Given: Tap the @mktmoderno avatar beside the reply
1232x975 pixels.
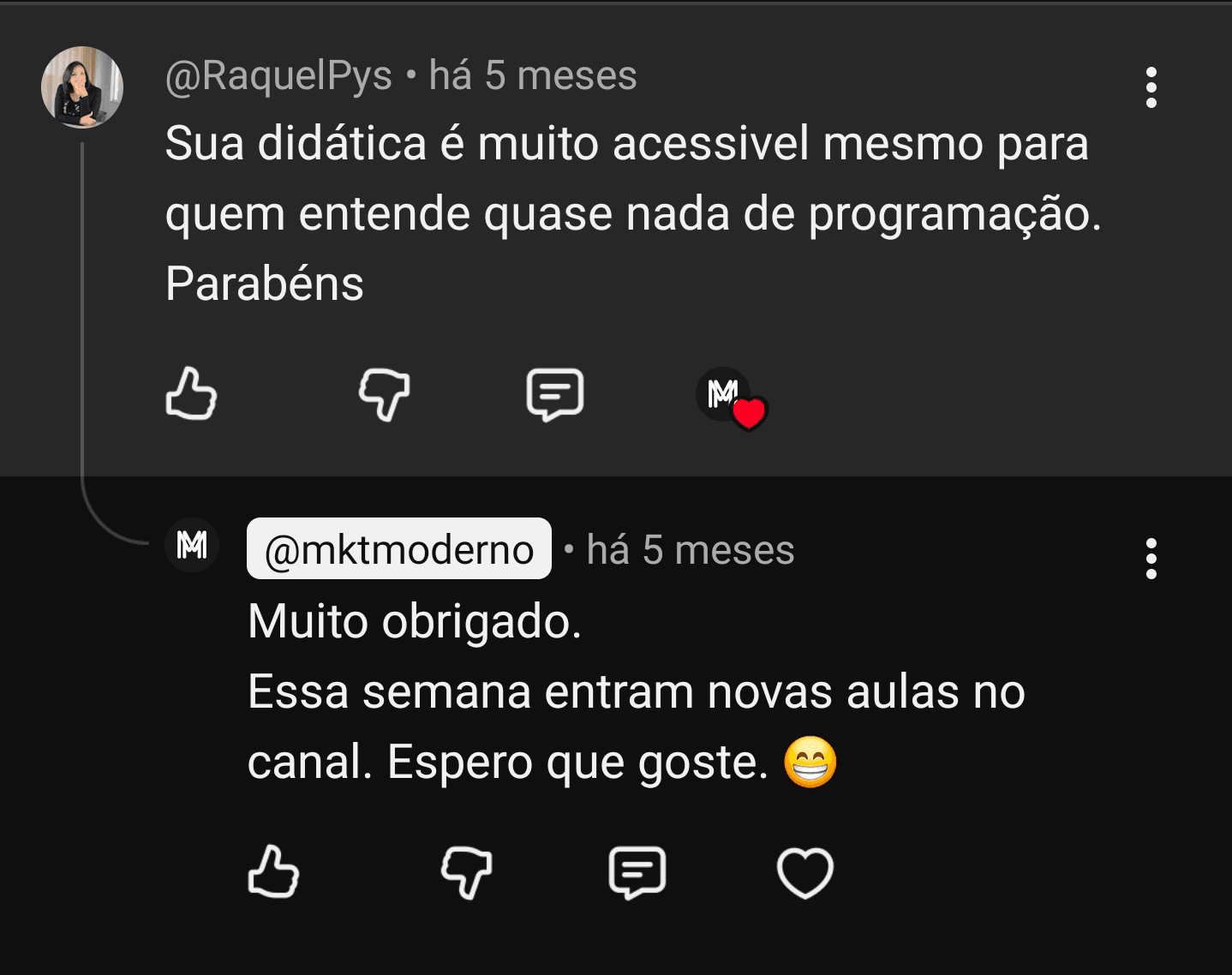Looking at the screenshot, I should click(192, 545).
